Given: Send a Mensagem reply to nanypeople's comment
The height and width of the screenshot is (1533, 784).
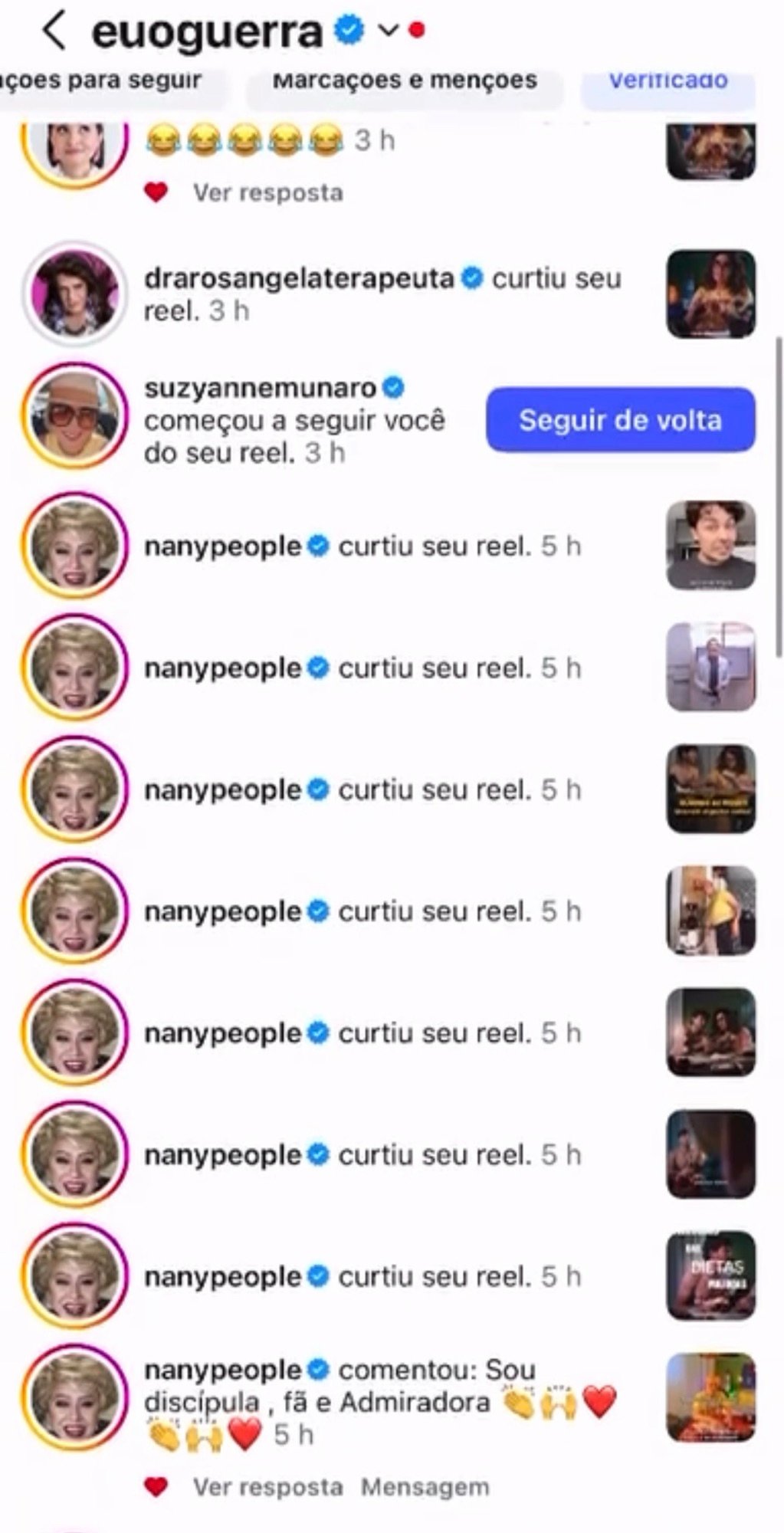Looking at the screenshot, I should coord(425,1488).
